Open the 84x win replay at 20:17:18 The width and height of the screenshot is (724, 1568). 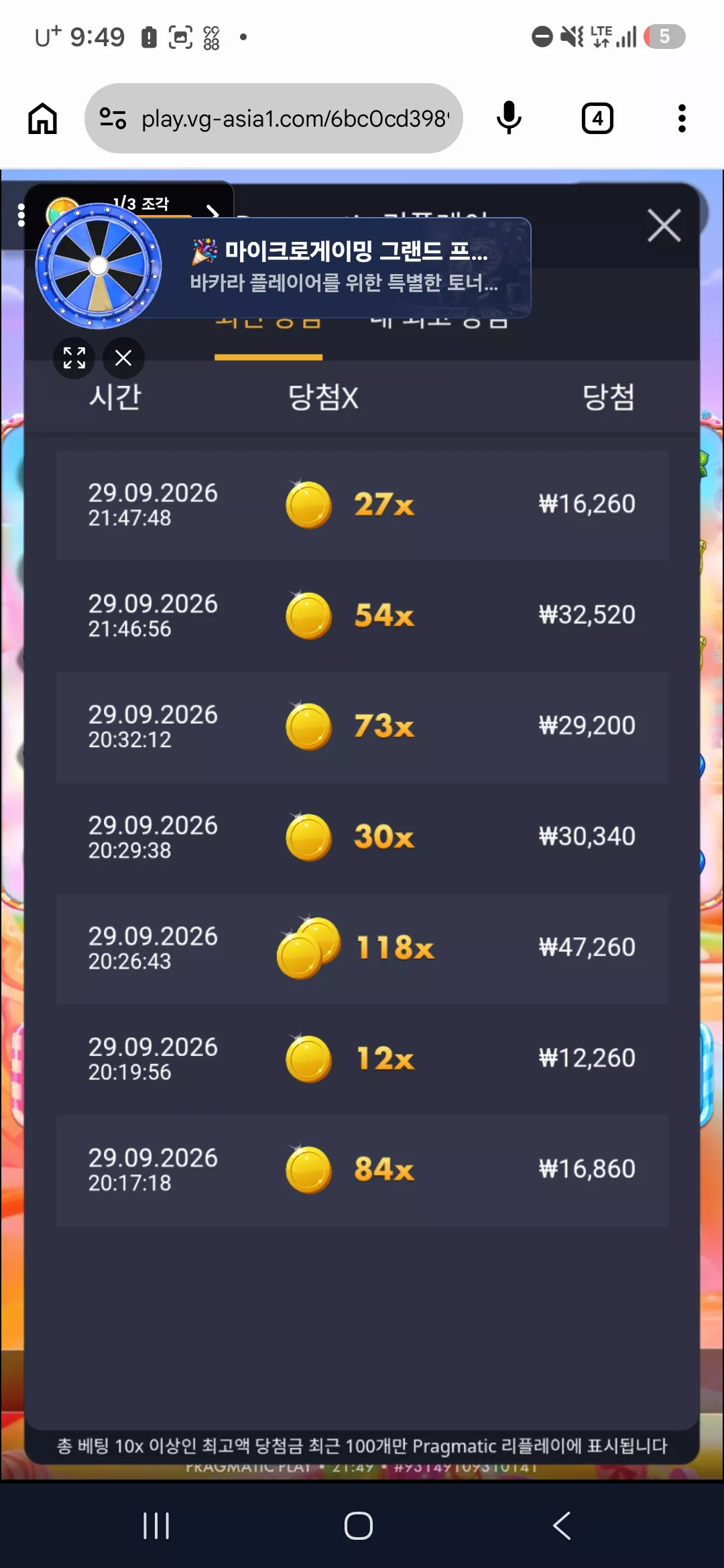click(362, 1170)
